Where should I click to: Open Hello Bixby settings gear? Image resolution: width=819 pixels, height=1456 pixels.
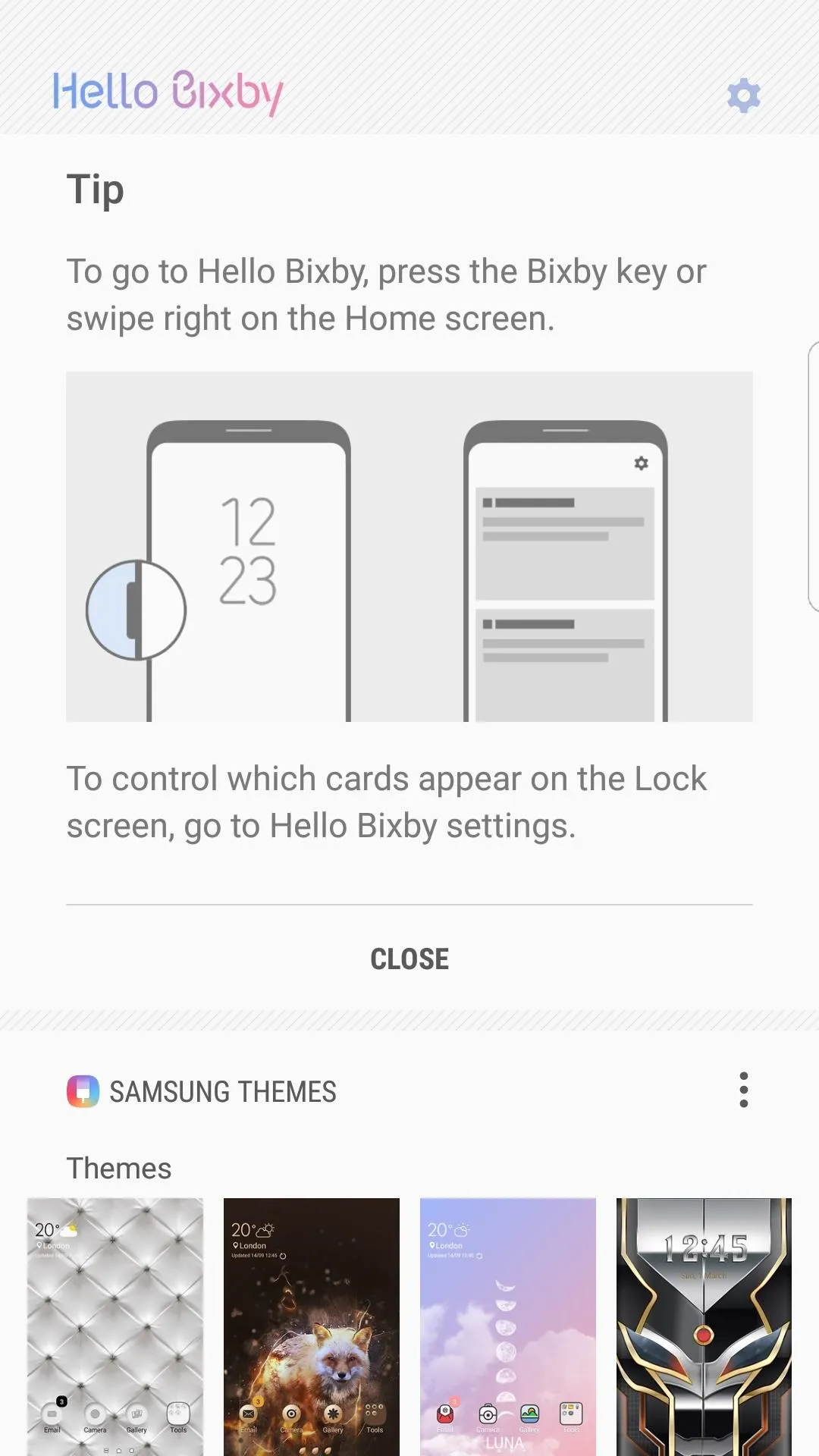coord(743,96)
